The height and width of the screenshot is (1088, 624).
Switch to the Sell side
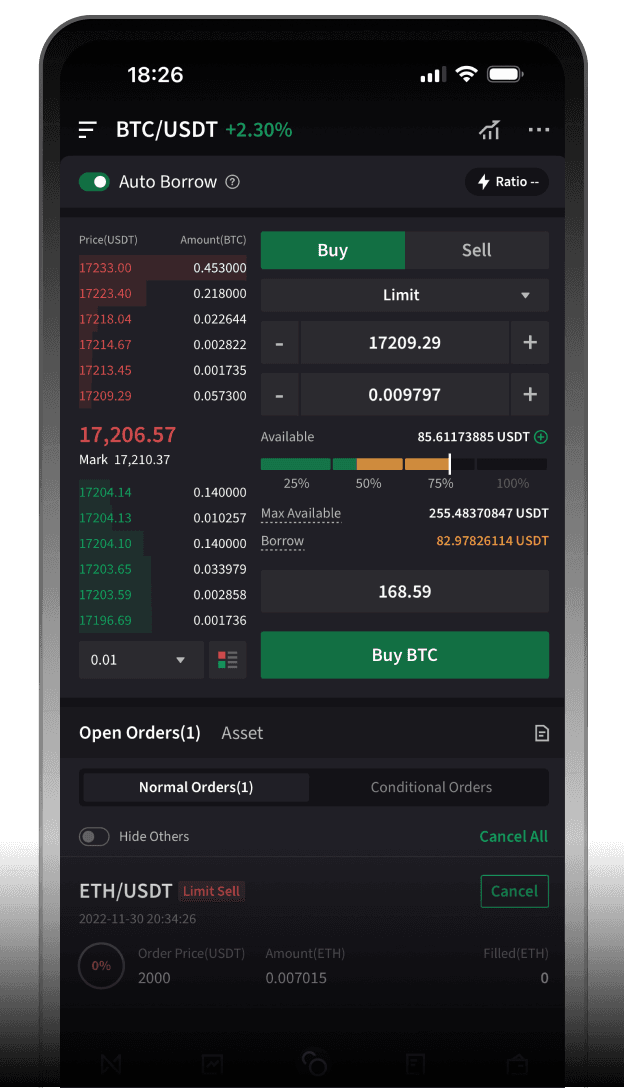coord(476,250)
